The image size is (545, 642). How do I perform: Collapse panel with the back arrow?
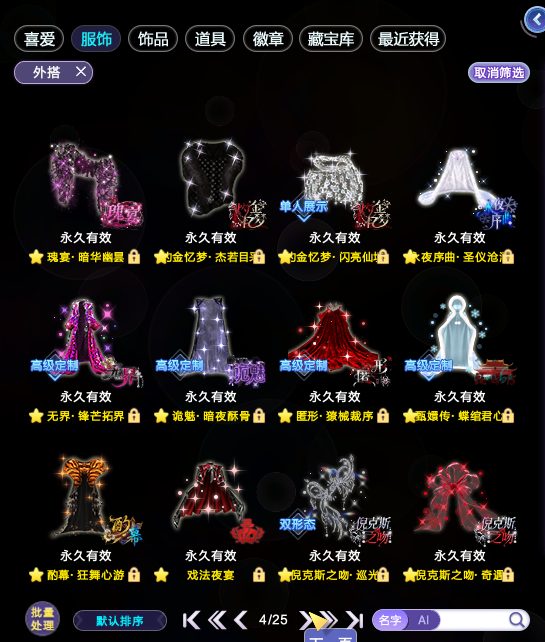click(536, 19)
